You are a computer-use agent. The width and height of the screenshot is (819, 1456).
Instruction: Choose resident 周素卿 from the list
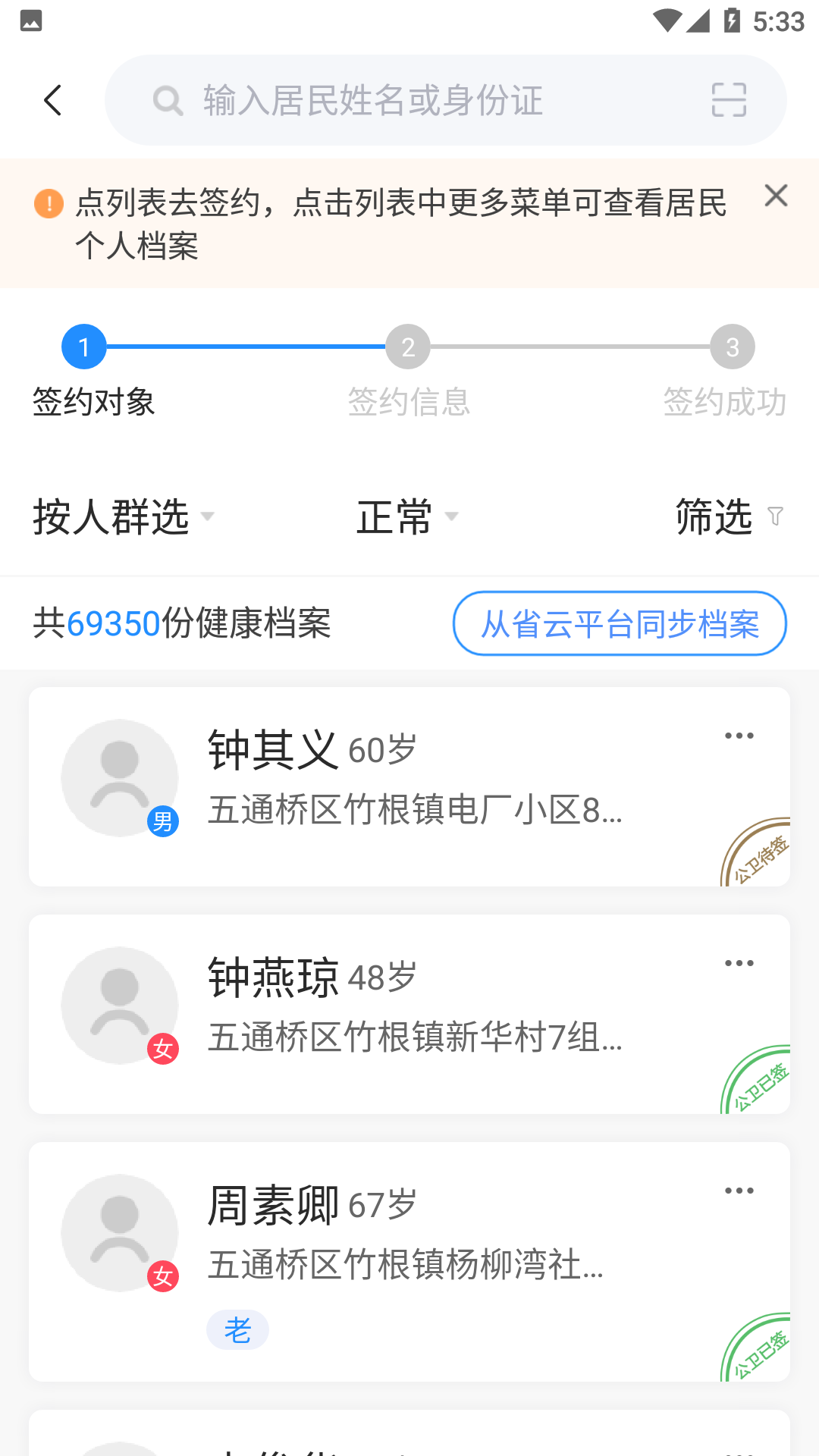[x=409, y=1261]
